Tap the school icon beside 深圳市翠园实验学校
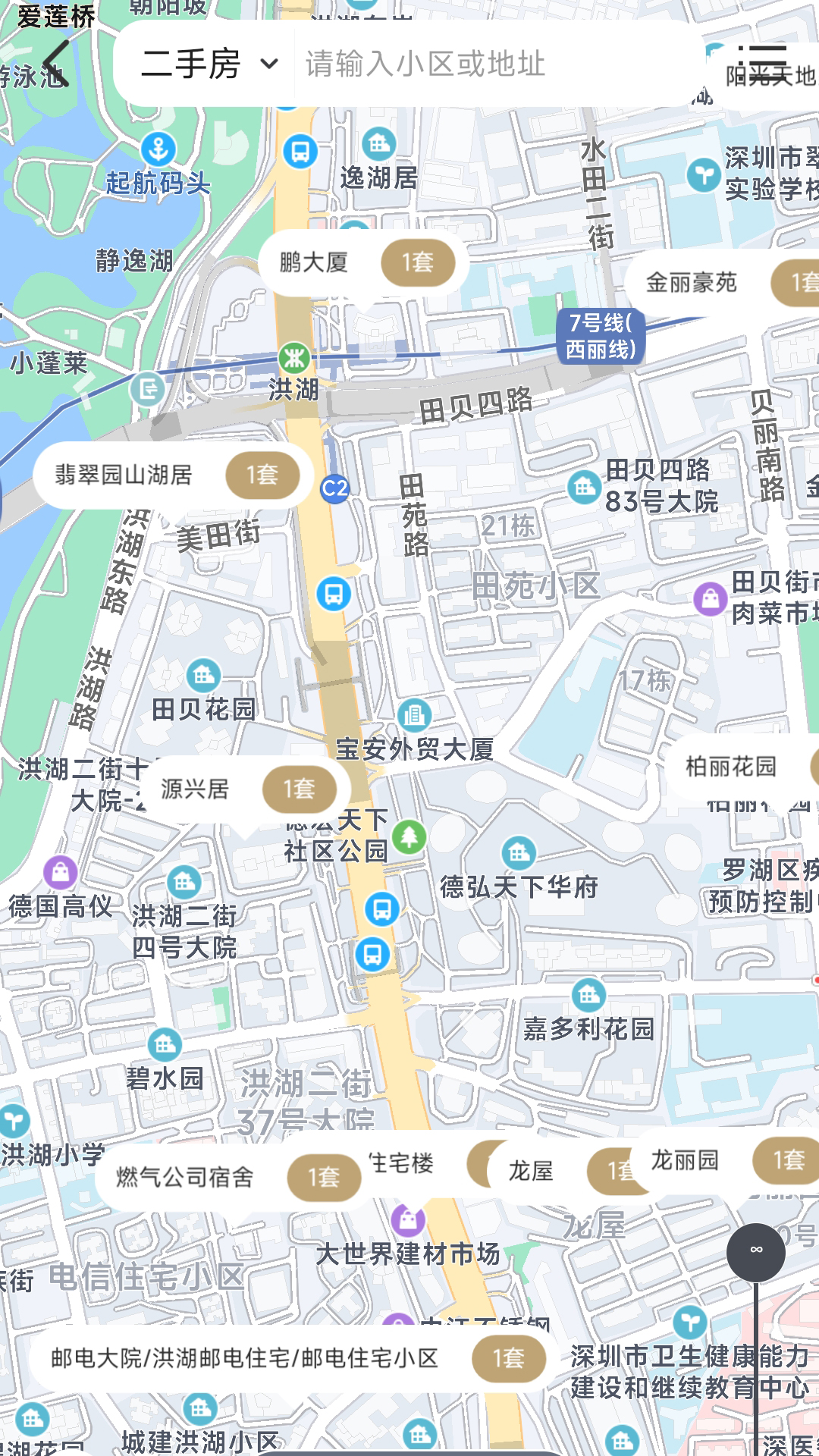The image size is (819, 1456). [704, 173]
